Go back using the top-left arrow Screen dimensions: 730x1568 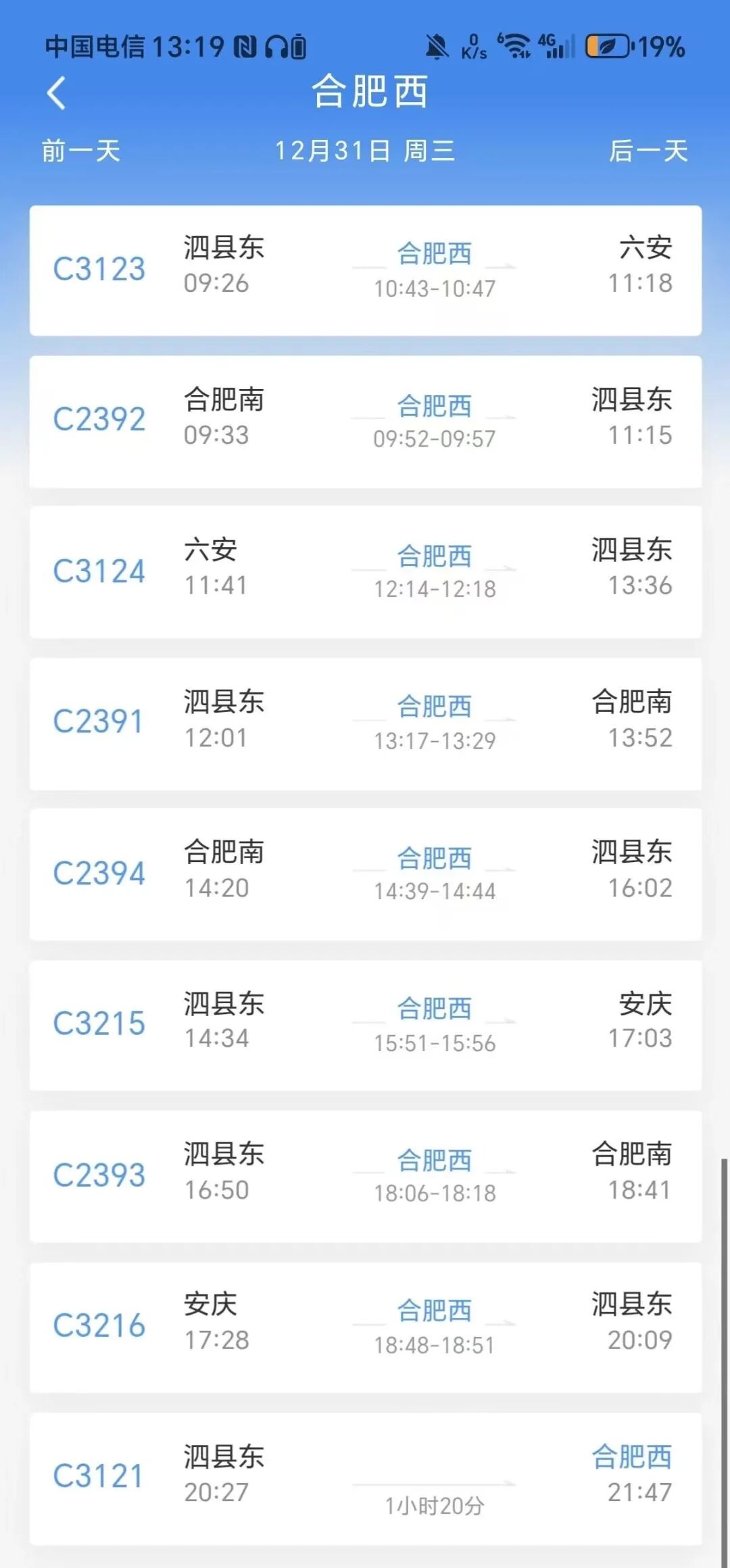[x=57, y=93]
